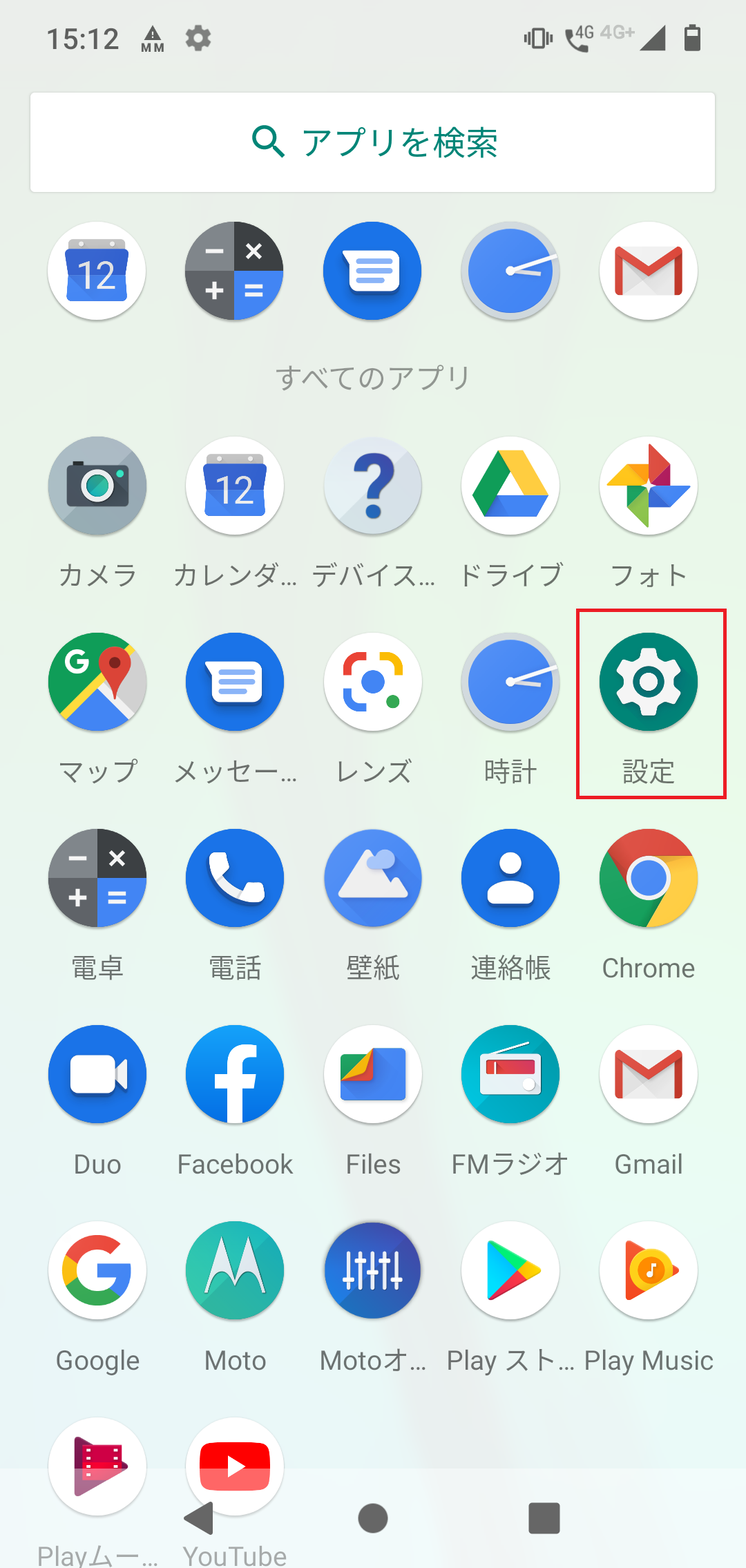
Task: Launch the カメラ (Camera) app
Action: [x=97, y=486]
